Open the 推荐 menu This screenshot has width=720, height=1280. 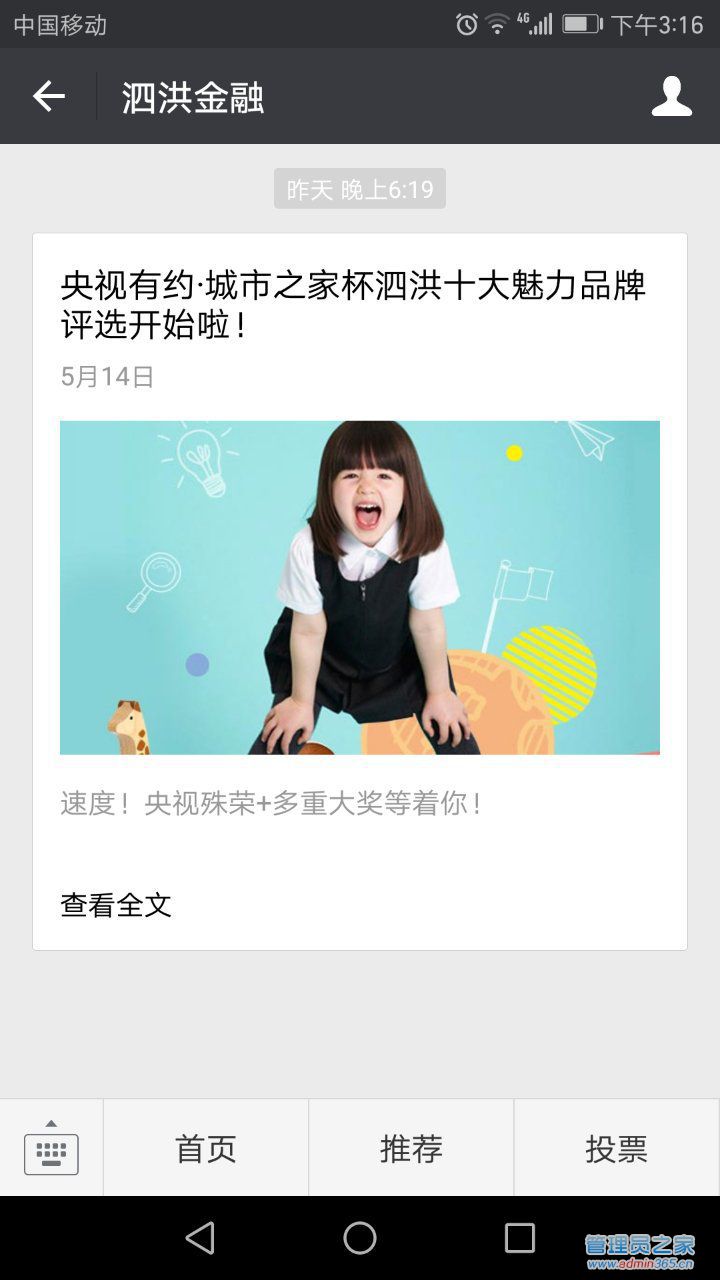[411, 1149]
